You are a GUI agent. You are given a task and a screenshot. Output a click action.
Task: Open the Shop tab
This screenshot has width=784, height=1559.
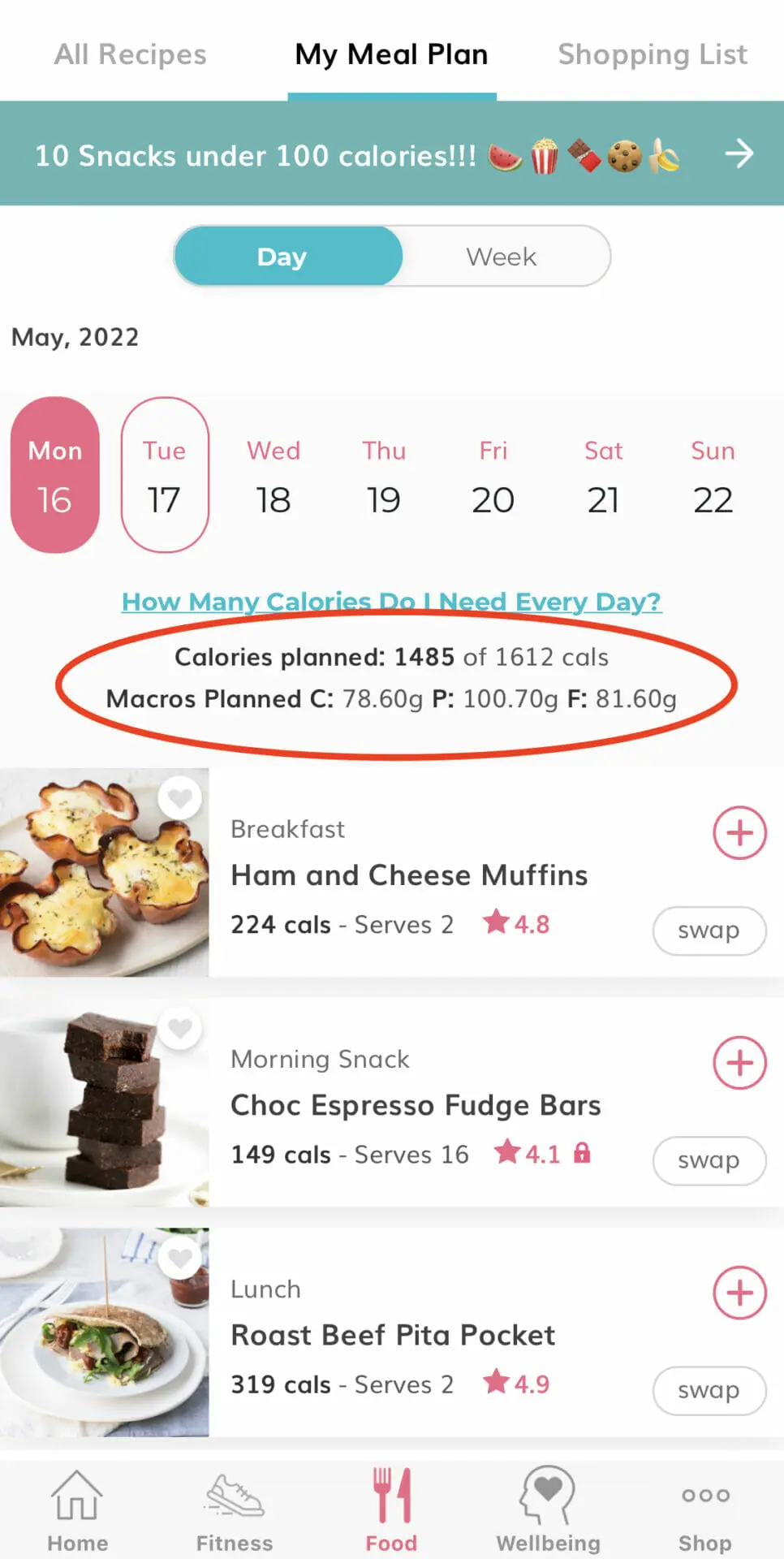pos(704,1510)
